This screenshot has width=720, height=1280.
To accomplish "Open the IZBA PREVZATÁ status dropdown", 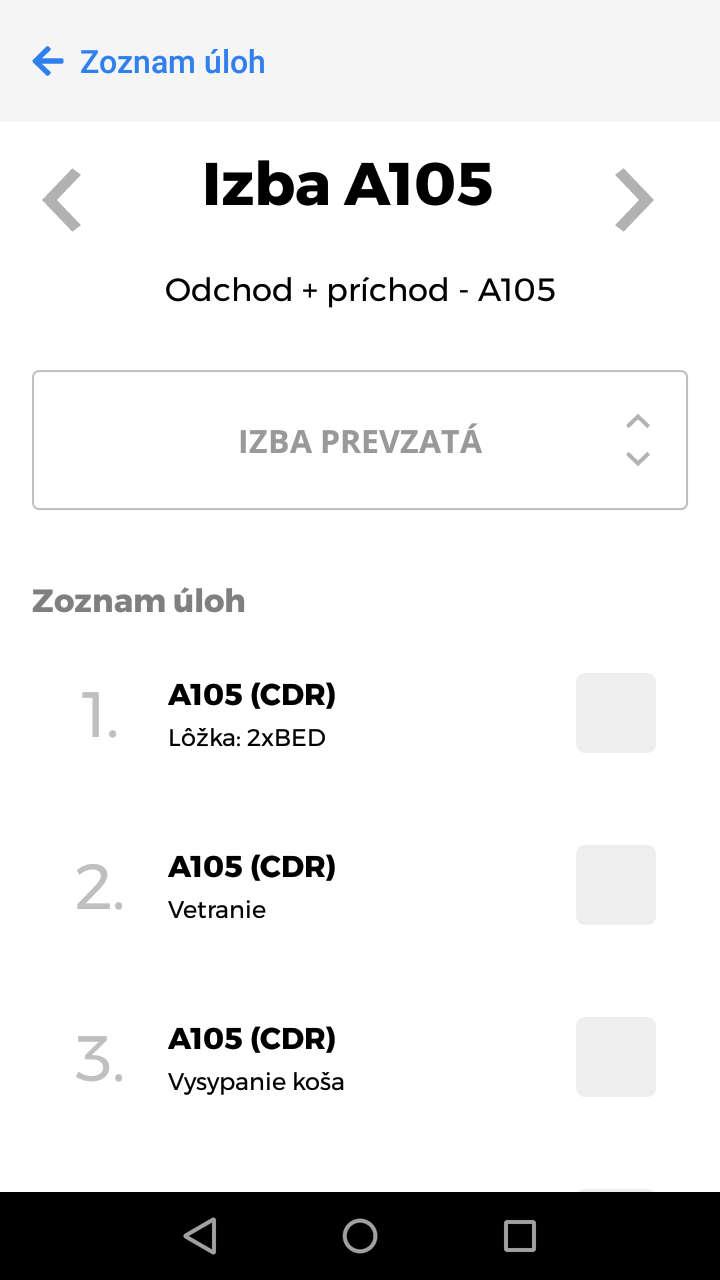I will click(360, 440).
